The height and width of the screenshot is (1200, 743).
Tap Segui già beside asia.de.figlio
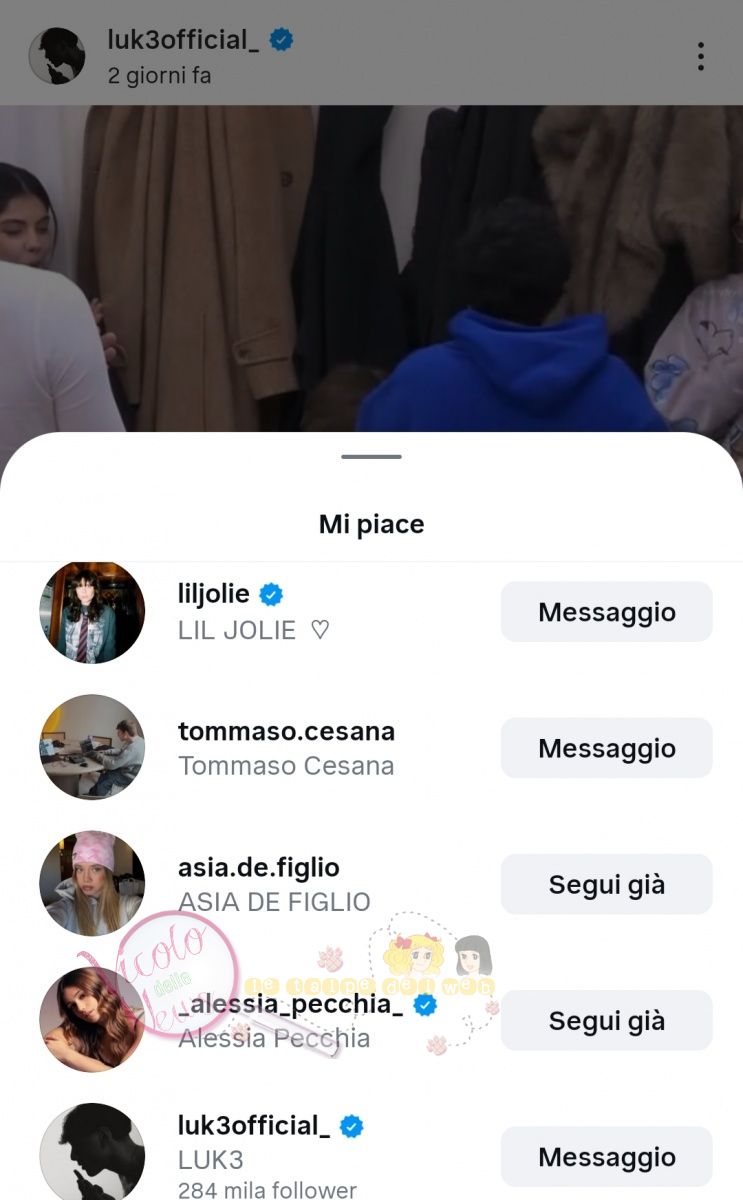coord(606,884)
